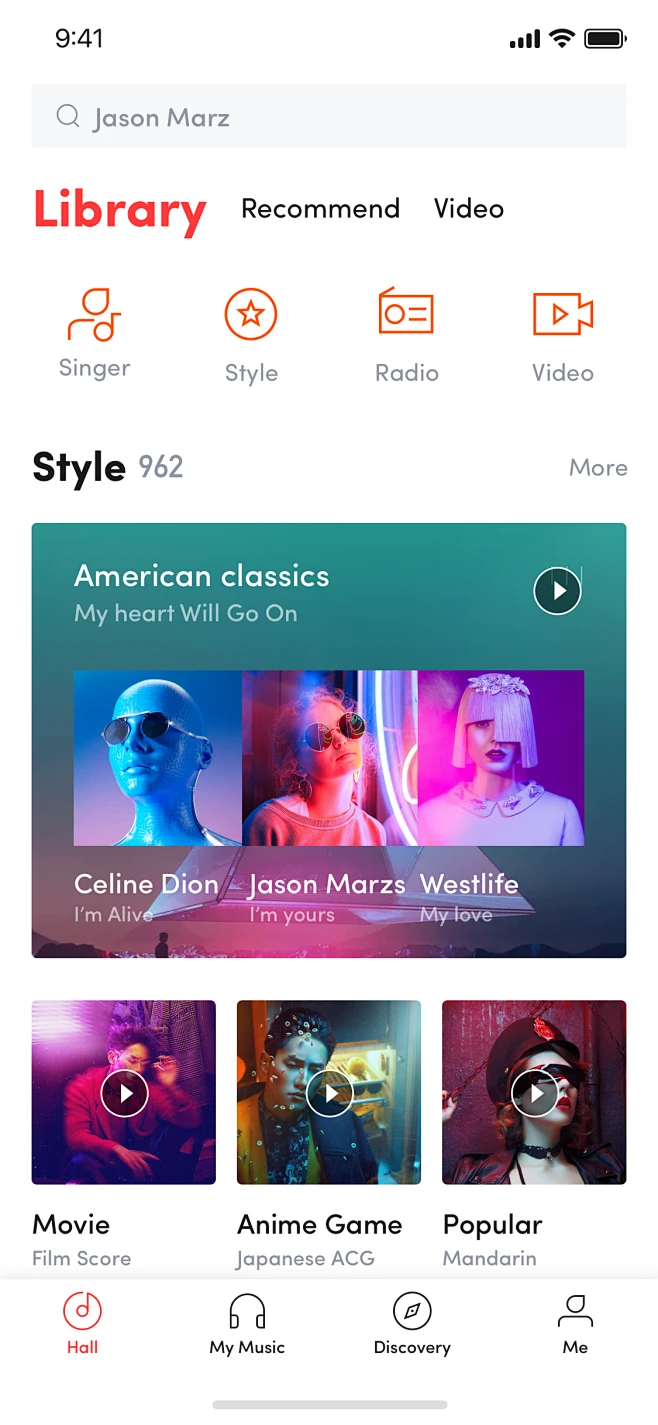The height and width of the screenshot is (1425, 658).
Task: Go to the Hall tab
Action: (x=83, y=1323)
